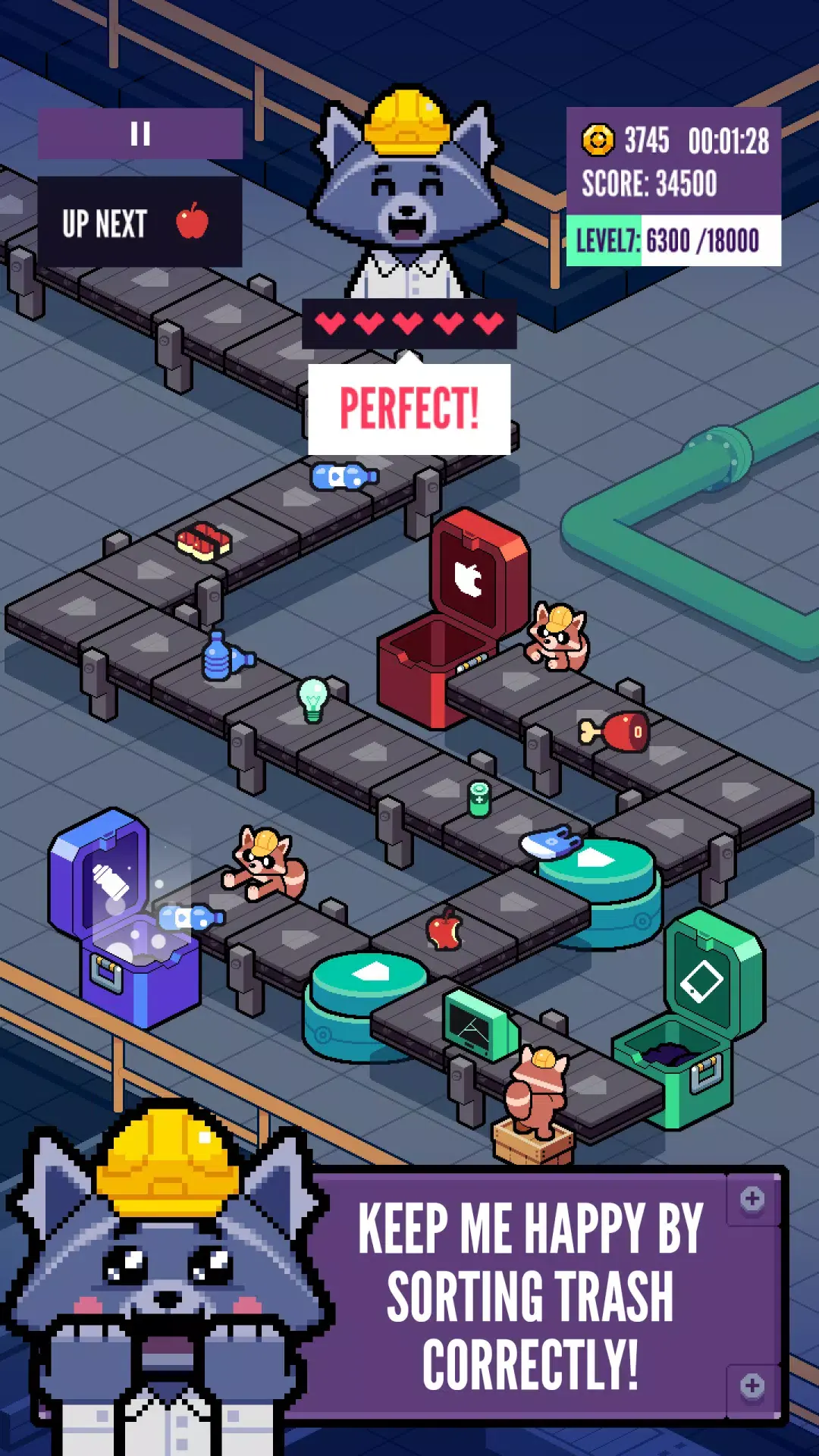The height and width of the screenshot is (1456, 819).
Task: Pause the game
Action: coord(140,134)
